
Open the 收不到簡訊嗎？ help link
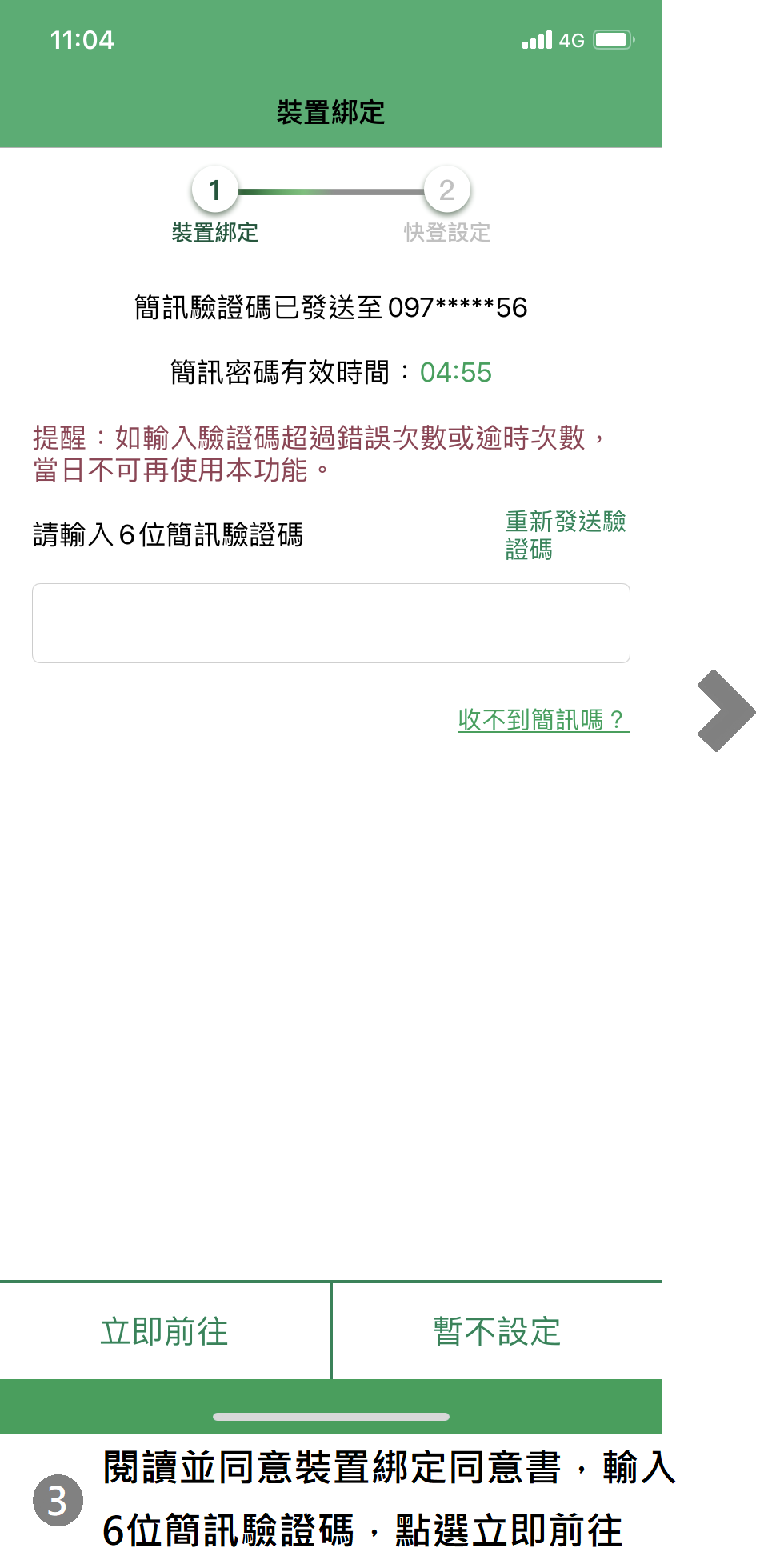(543, 719)
